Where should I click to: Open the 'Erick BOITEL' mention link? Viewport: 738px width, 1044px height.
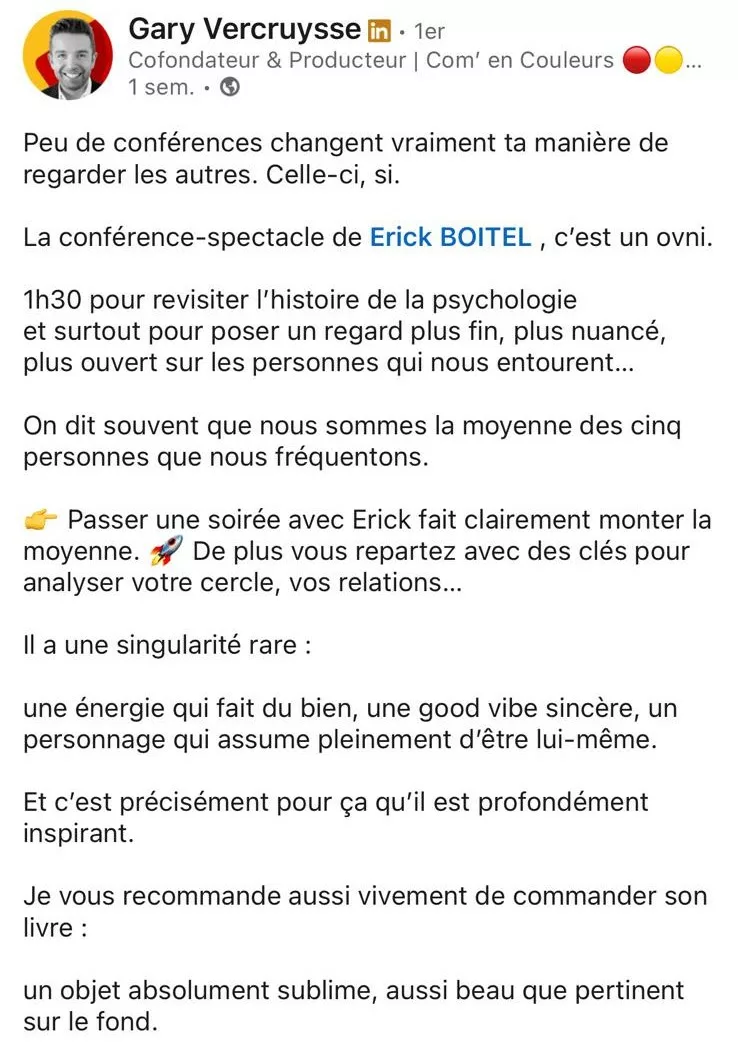pyautogui.click(x=450, y=237)
